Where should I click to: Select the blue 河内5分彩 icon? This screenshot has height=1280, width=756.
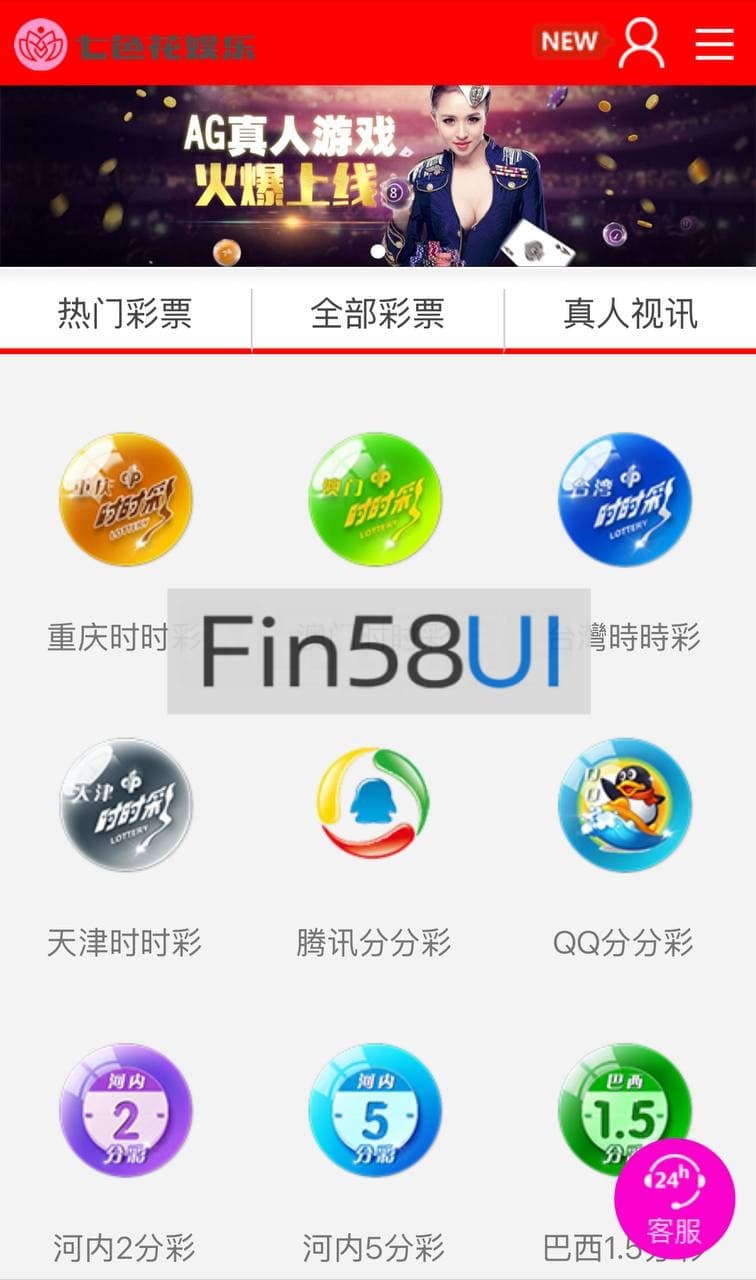[375, 1110]
